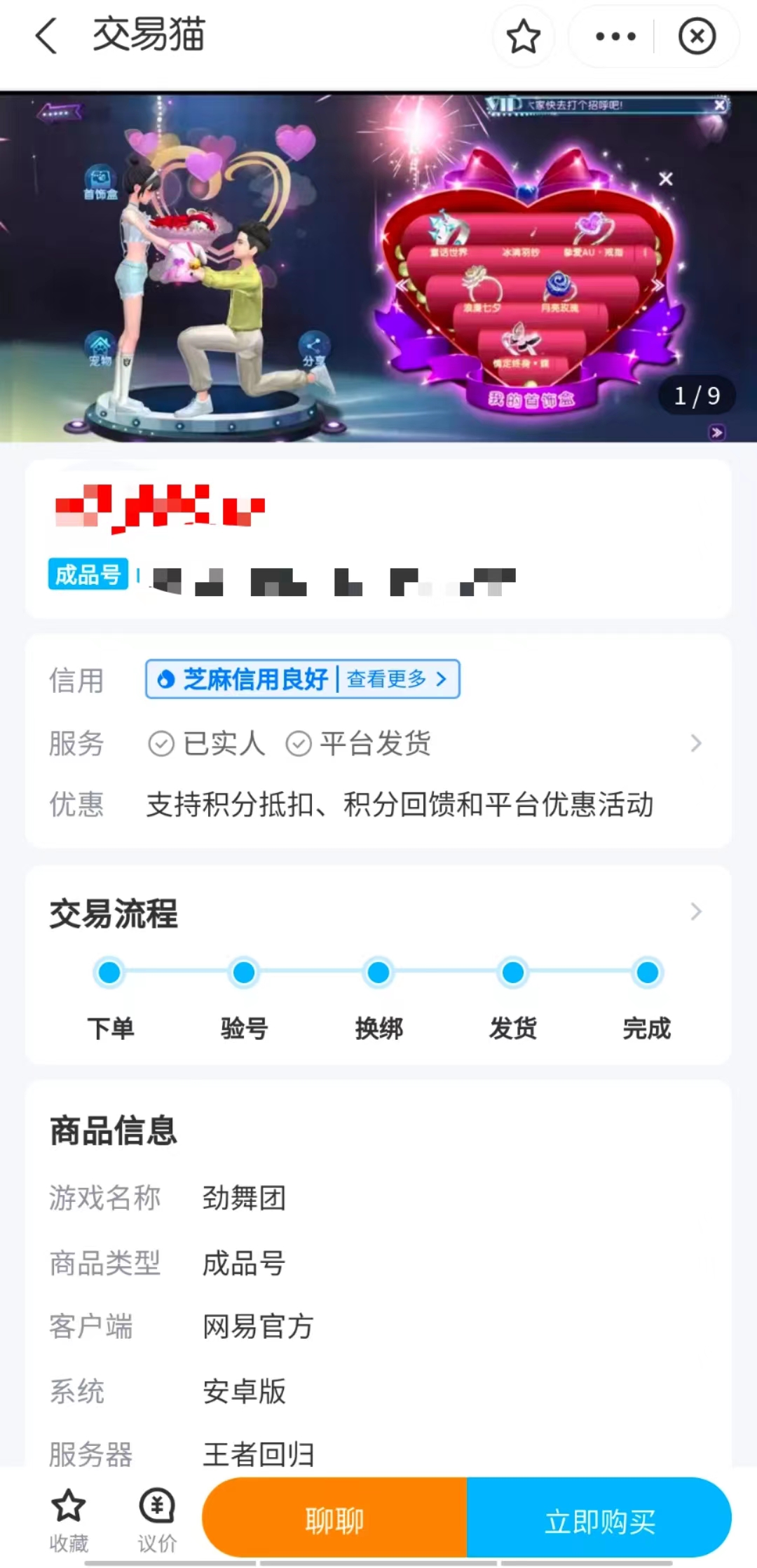Start chat with 聊聊 button
757x1568 pixels.
[335, 1520]
